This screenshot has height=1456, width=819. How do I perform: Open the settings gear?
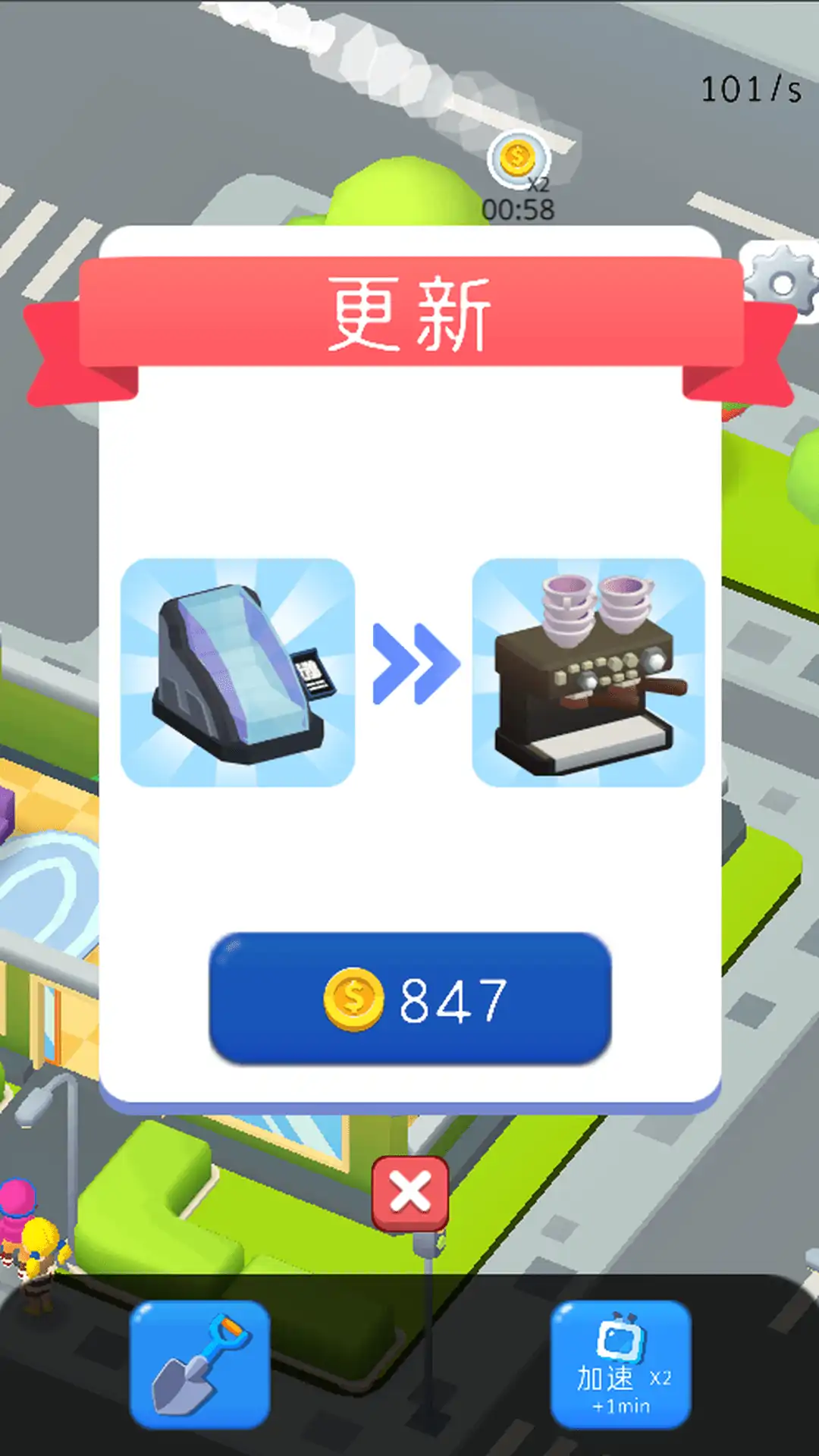[782, 283]
